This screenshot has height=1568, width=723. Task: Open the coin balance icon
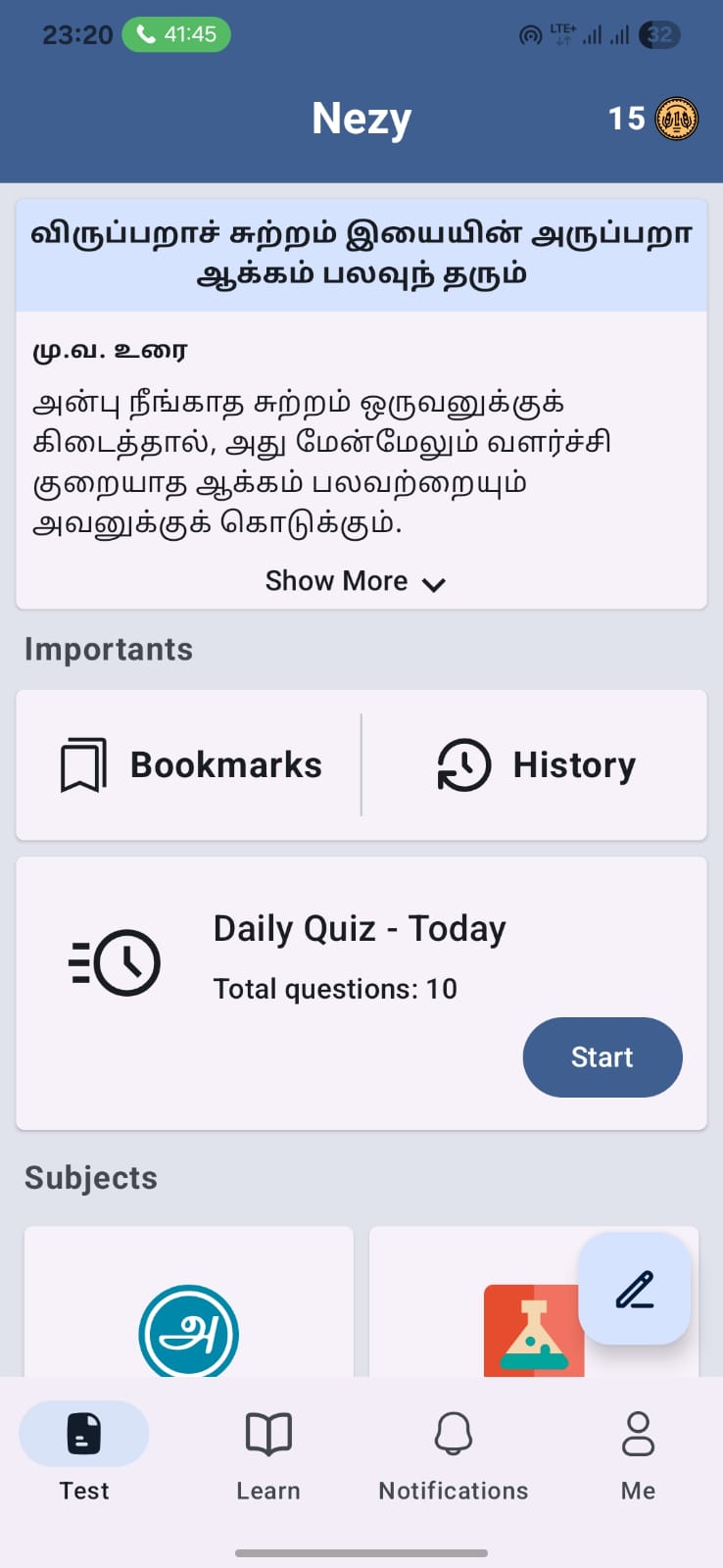[676, 120]
